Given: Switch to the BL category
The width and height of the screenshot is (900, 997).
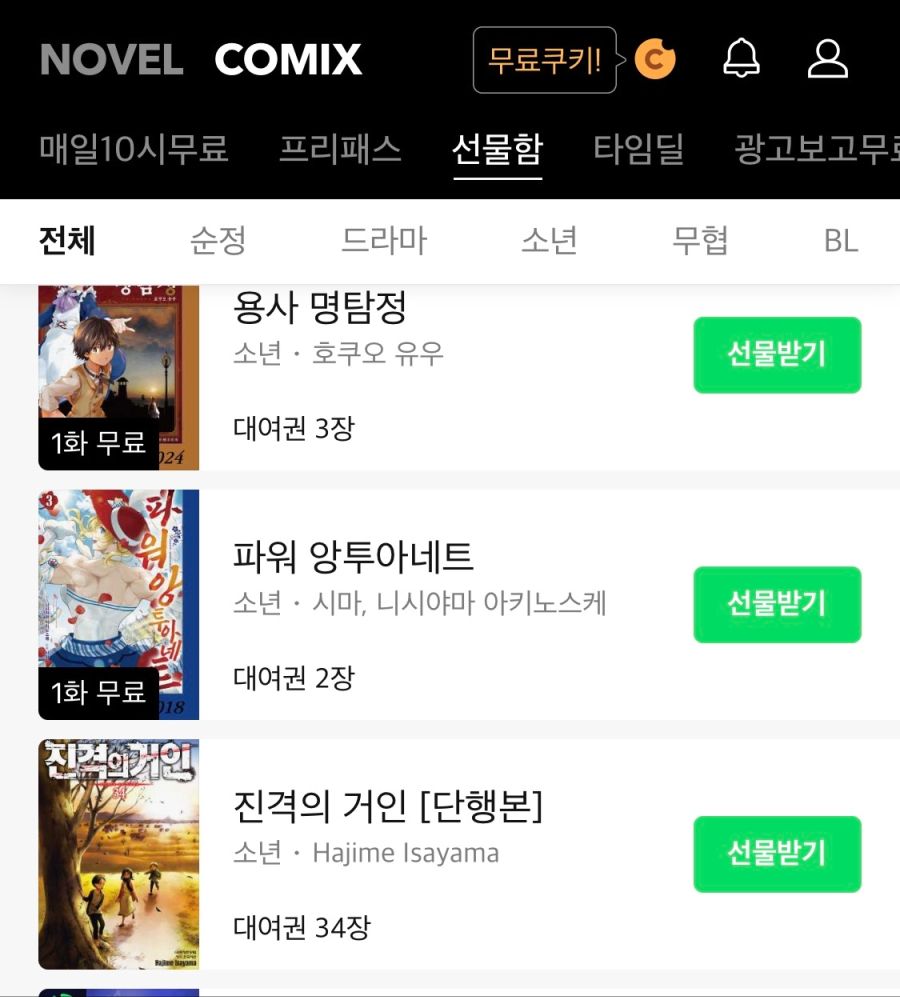Looking at the screenshot, I should [x=843, y=241].
